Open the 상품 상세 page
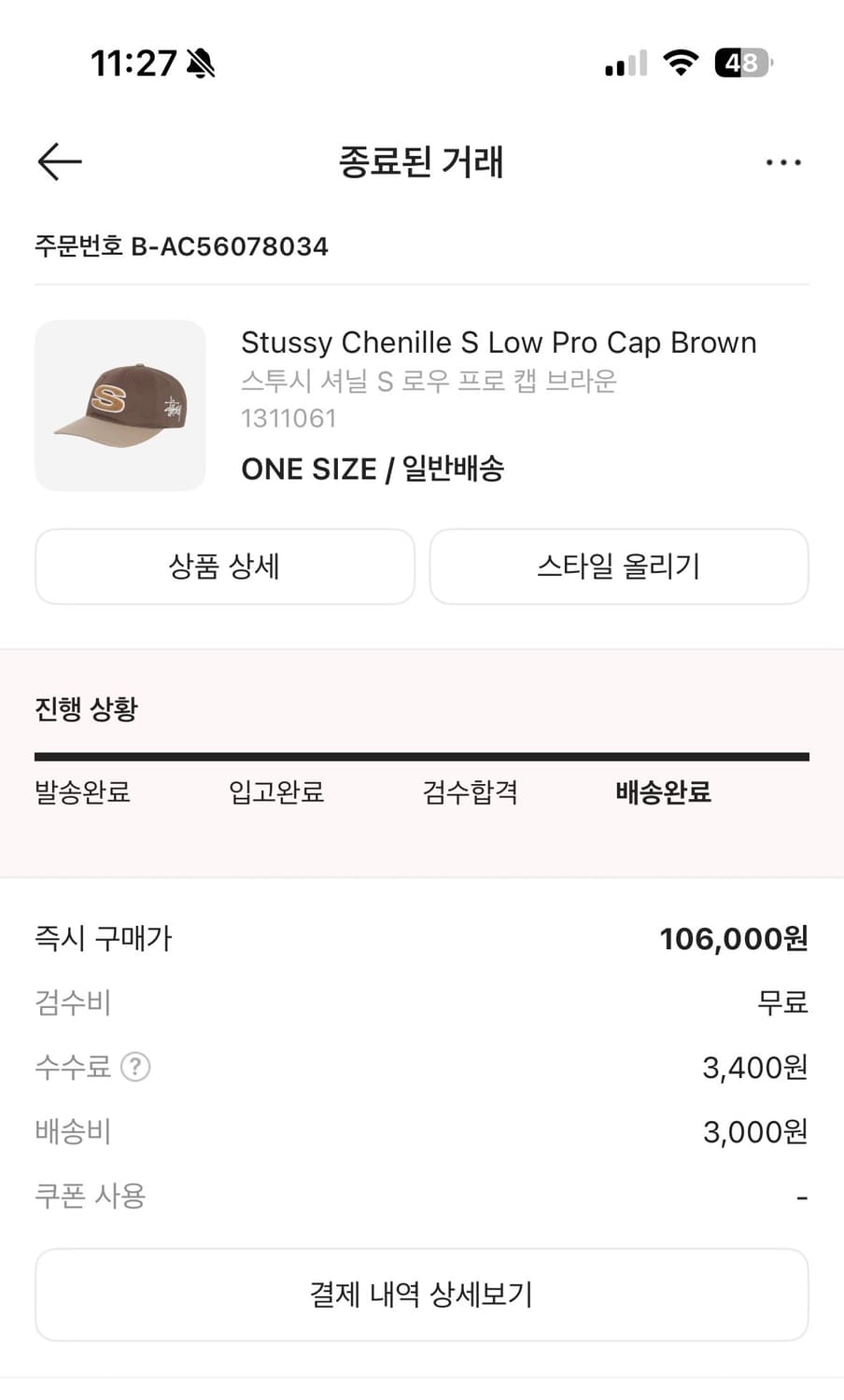Viewport: 844px width, 1400px height. 224,566
